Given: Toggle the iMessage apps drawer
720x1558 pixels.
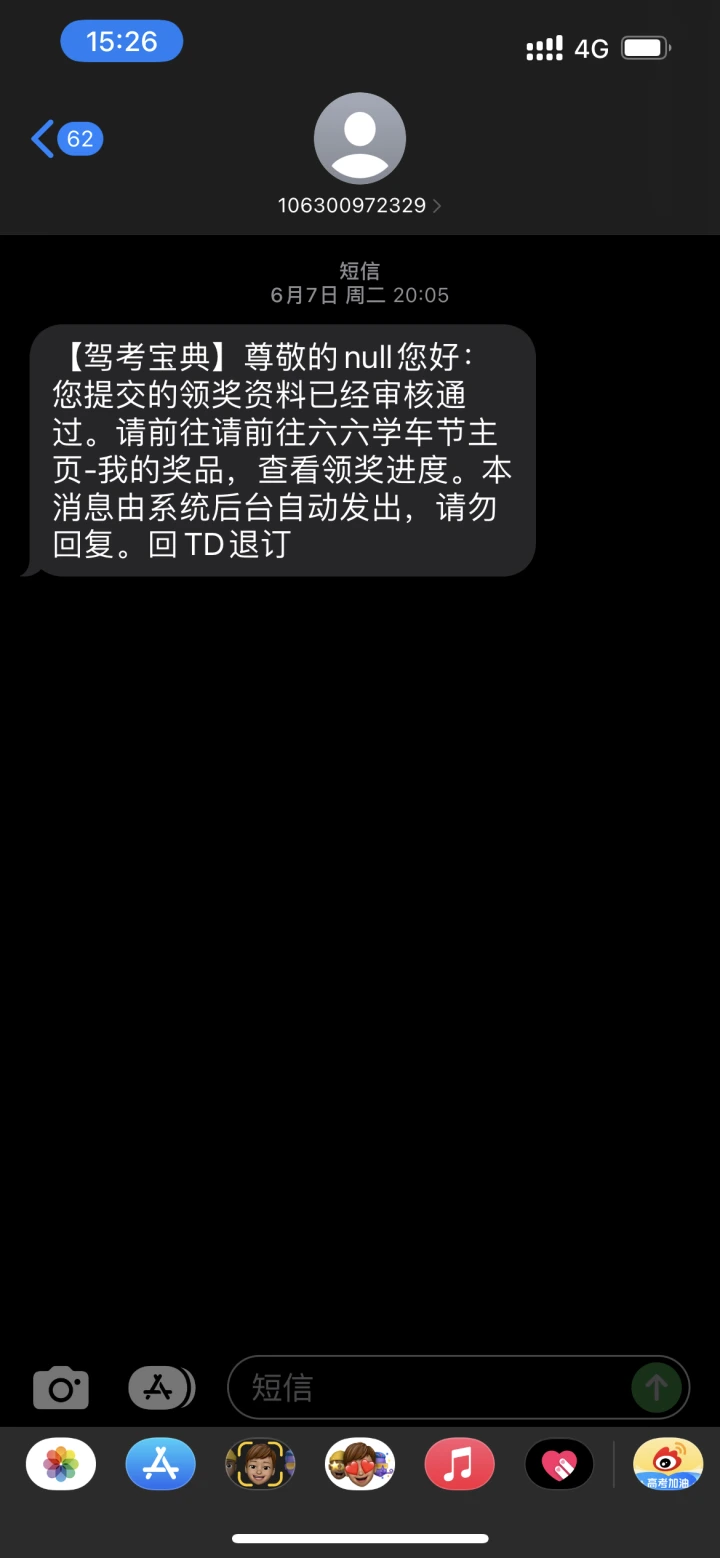Looking at the screenshot, I should 160,1387.
